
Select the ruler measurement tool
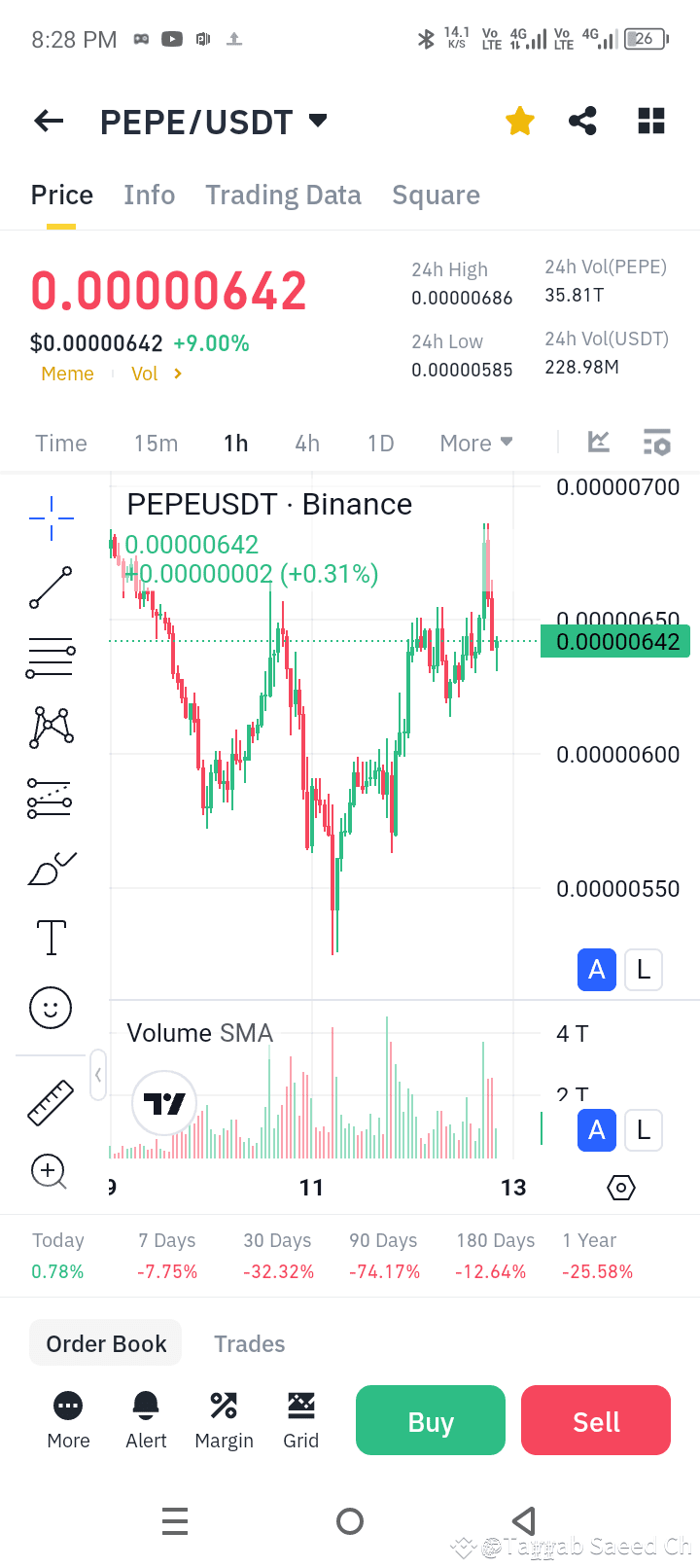click(x=50, y=1102)
